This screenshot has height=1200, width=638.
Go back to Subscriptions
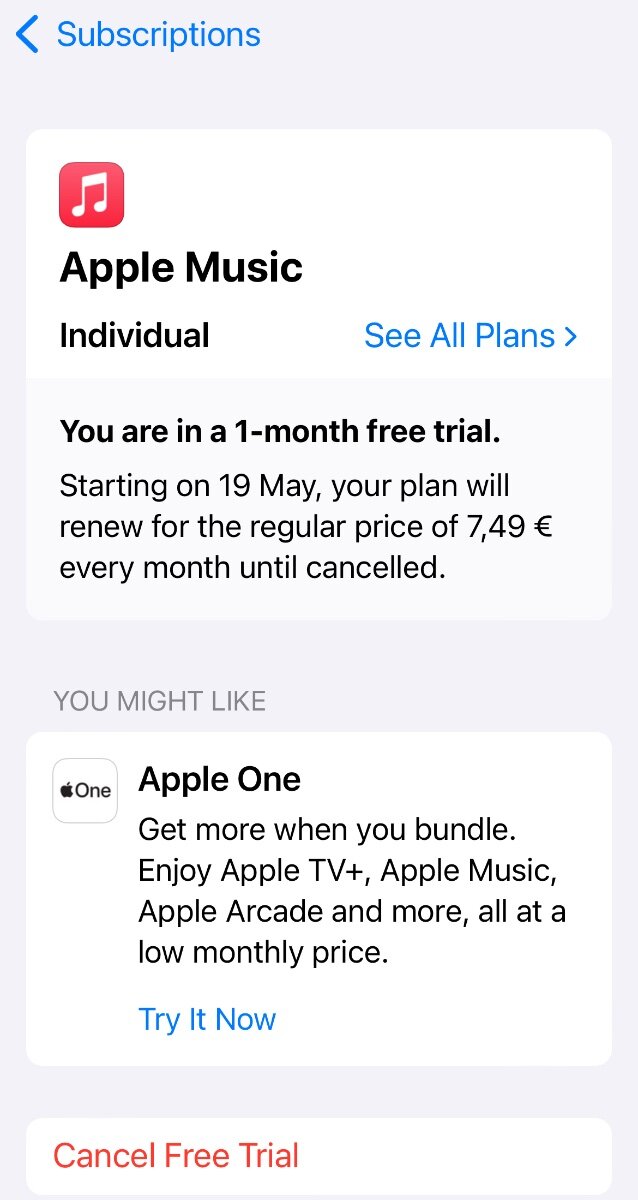pos(138,35)
